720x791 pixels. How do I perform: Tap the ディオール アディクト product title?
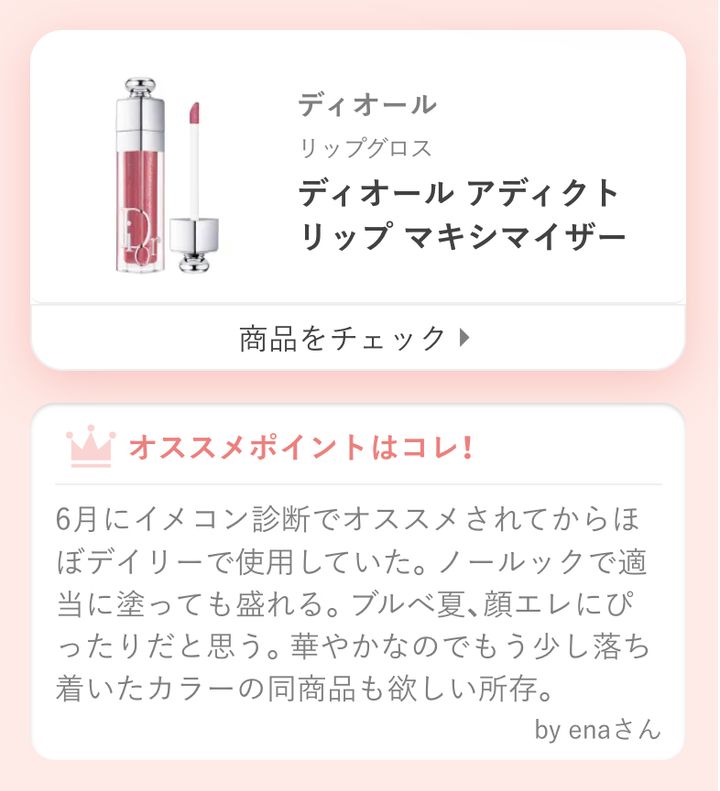[465, 213]
